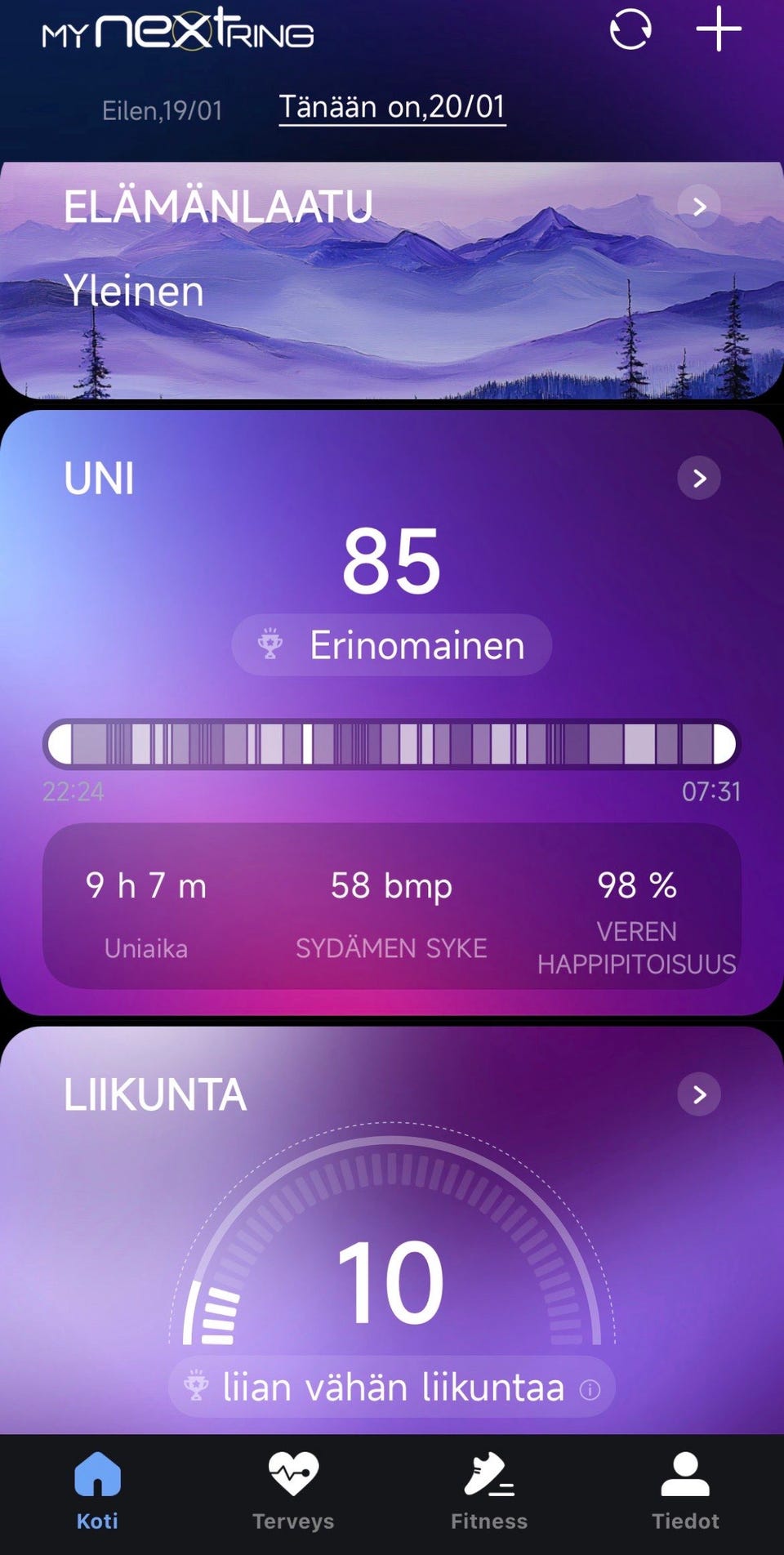Viewport: 784px width, 1555px height.
Task: Tap the sync refresh icon
Action: 630,29
